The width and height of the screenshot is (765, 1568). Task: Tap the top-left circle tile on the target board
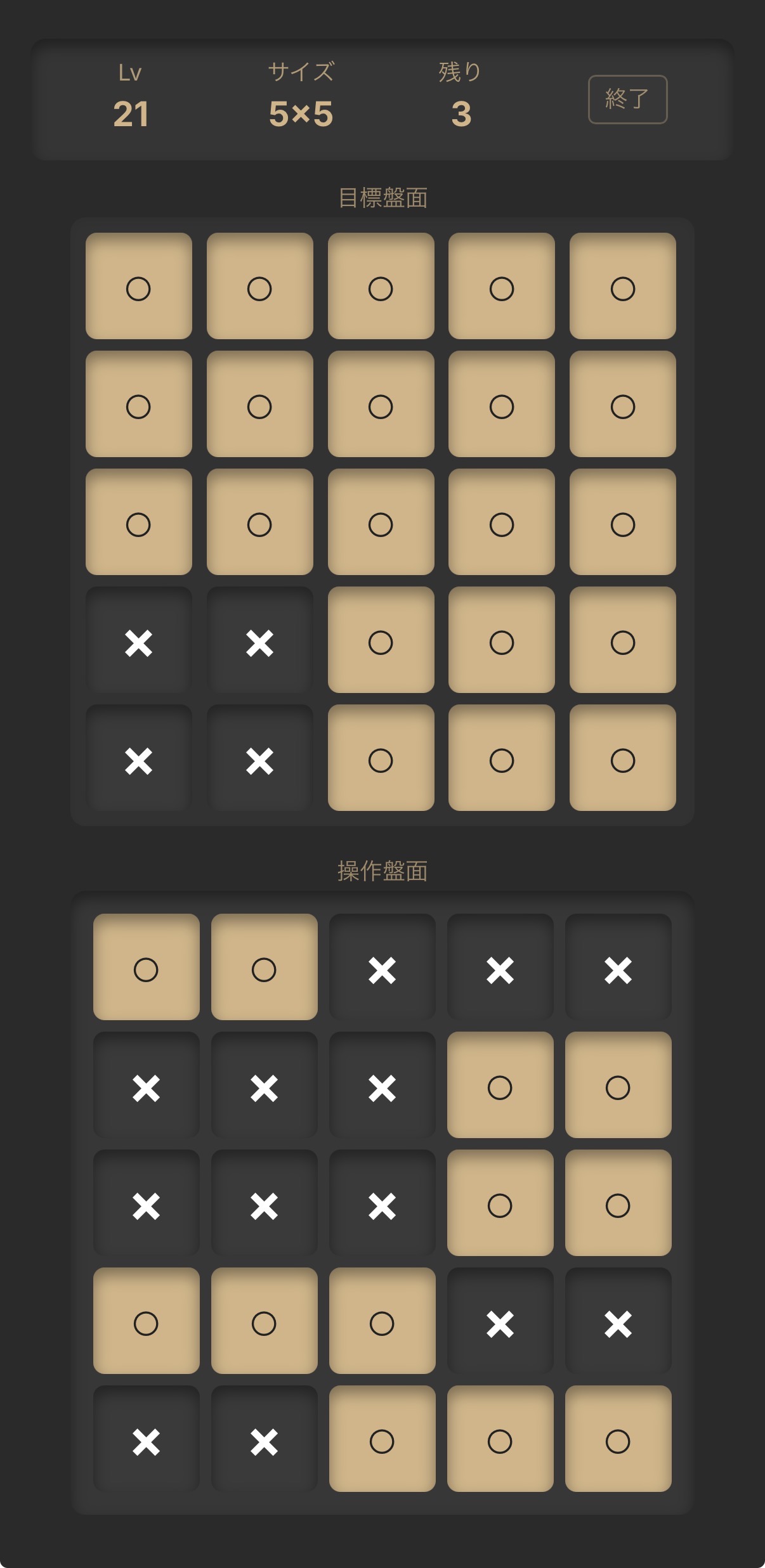pos(139,287)
